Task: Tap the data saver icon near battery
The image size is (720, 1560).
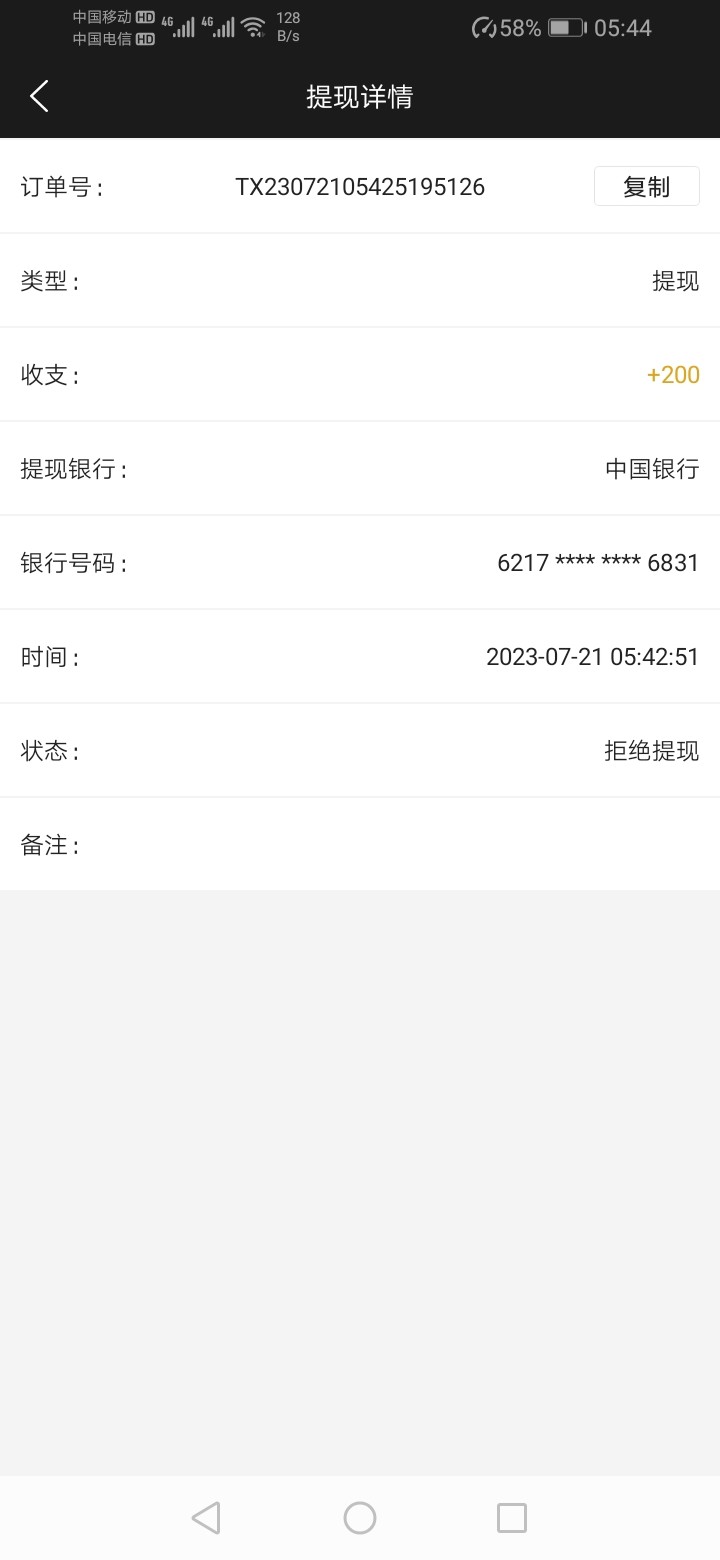Action: (487, 28)
